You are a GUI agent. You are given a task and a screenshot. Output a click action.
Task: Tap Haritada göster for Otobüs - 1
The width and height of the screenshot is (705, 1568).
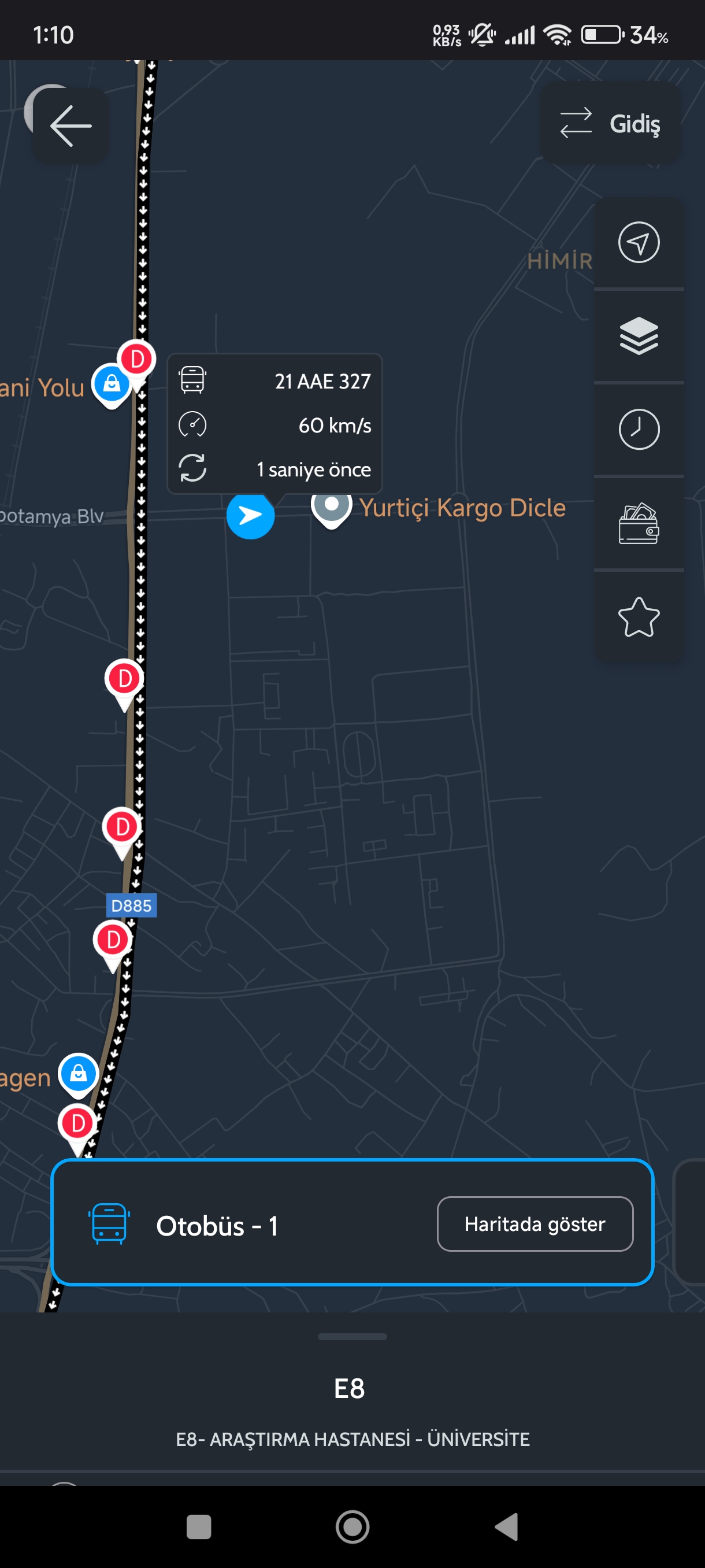click(x=535, y=1224)
